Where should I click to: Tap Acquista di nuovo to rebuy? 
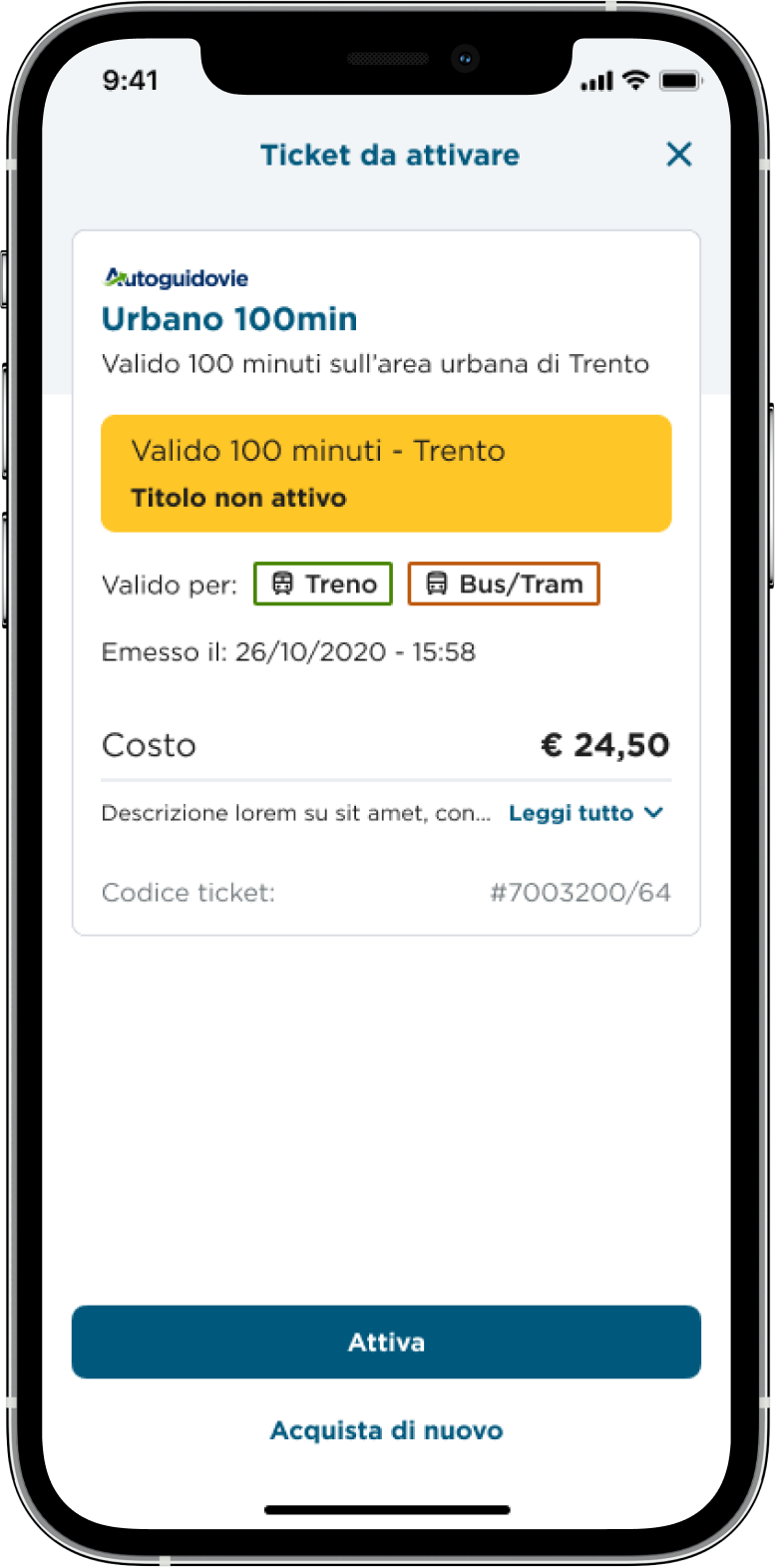[x=387, y=1430]
